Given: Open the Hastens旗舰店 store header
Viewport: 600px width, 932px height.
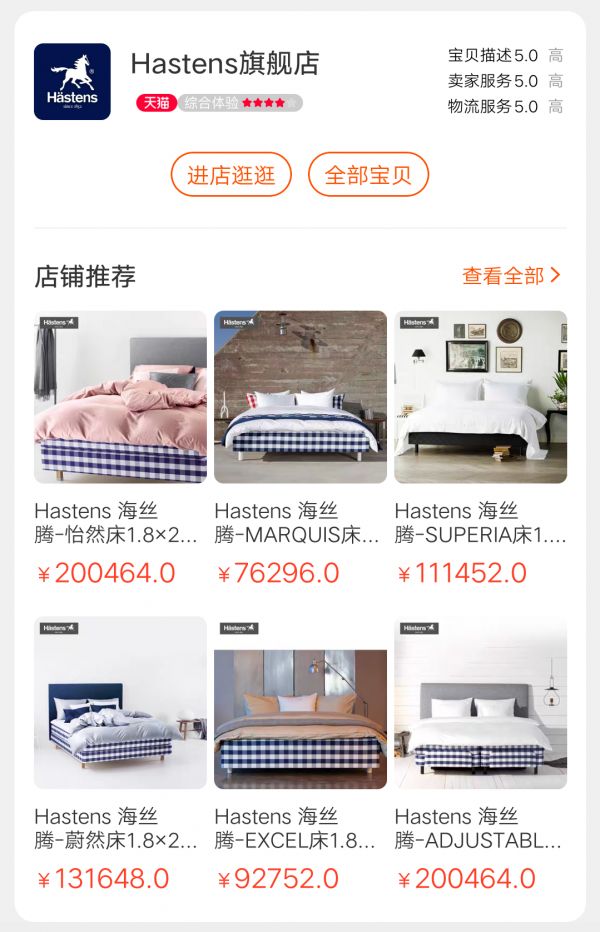Looking at the screenshot, I should pos(225,64).
